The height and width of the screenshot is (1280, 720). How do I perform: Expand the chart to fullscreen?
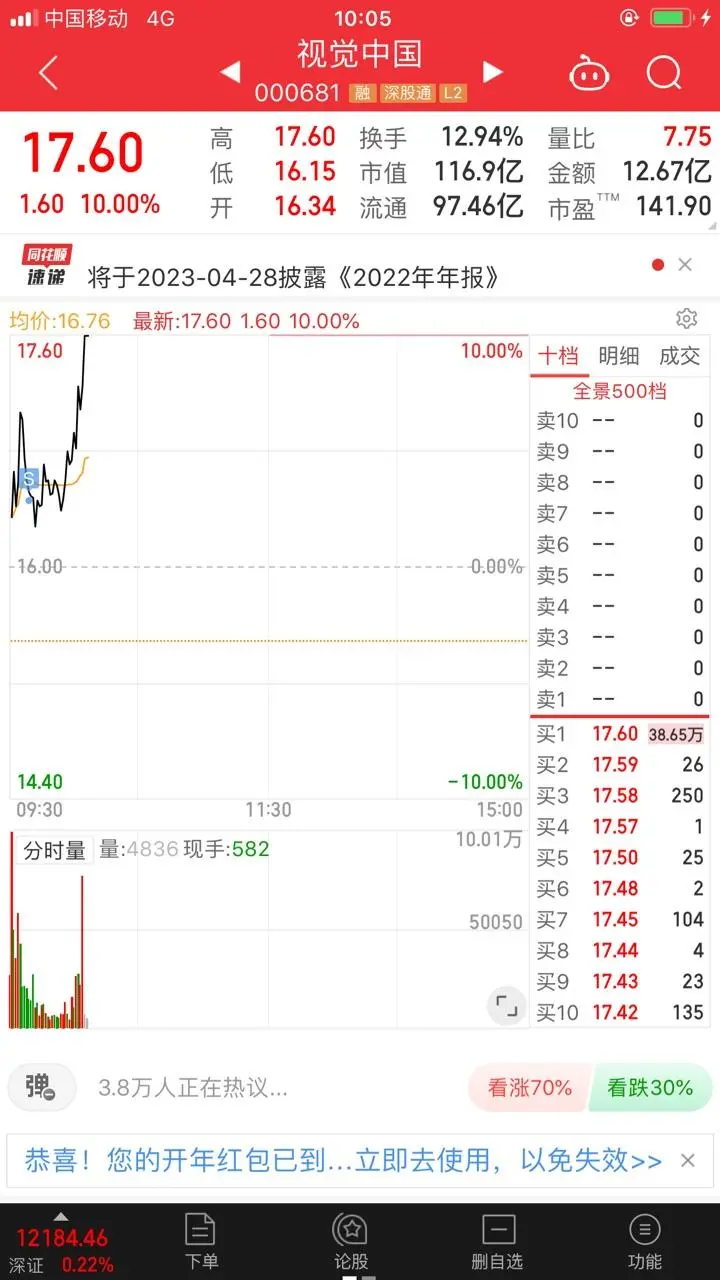pyautogui.click(x=507, y=1005)
